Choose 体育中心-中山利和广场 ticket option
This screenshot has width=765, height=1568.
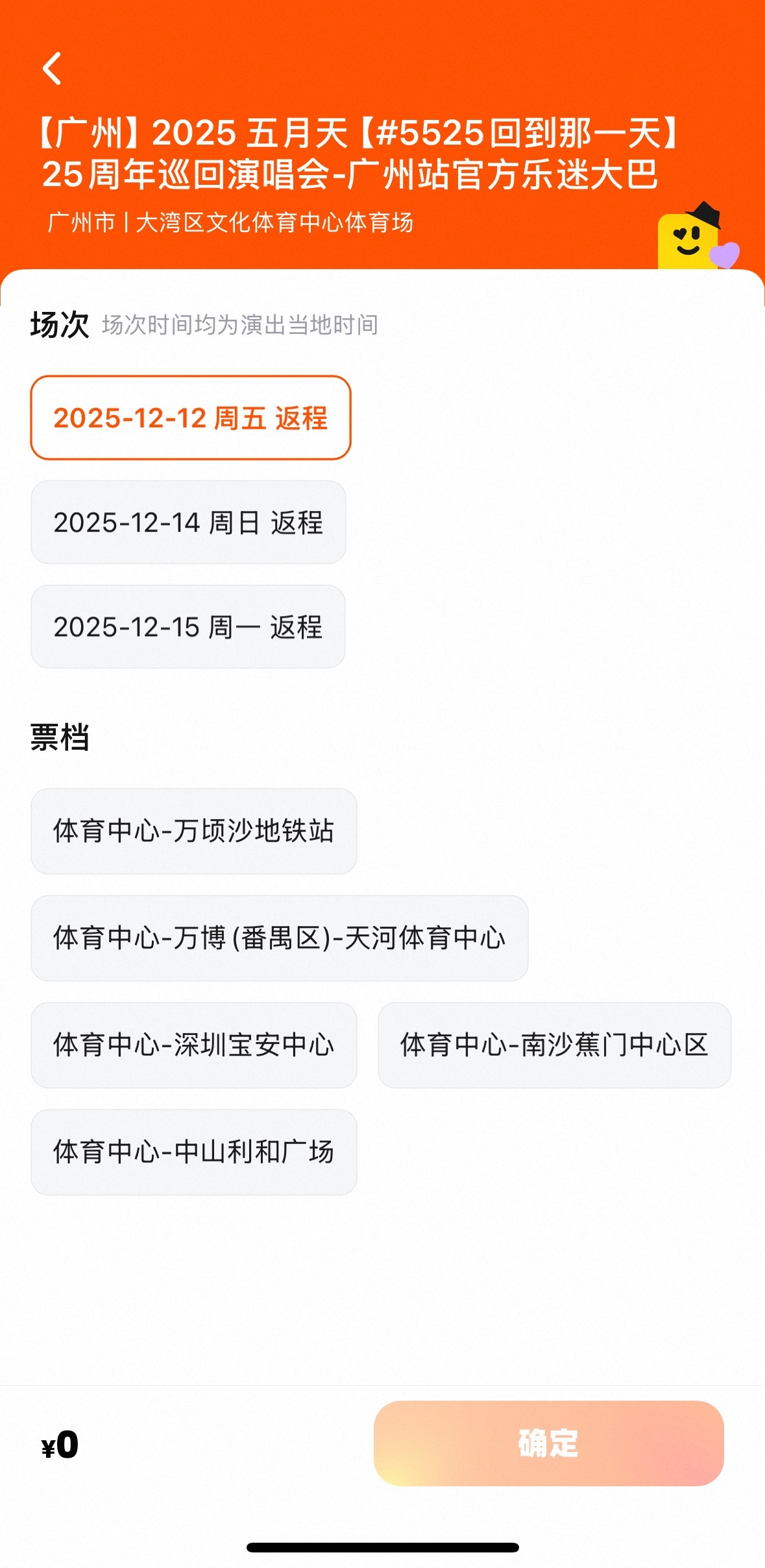click(x=193, y=1152)
